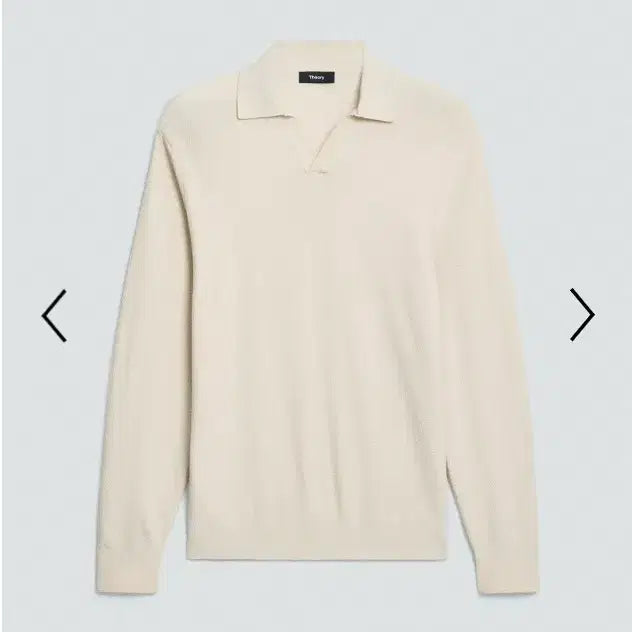Go to the next product image

point(581,315)
